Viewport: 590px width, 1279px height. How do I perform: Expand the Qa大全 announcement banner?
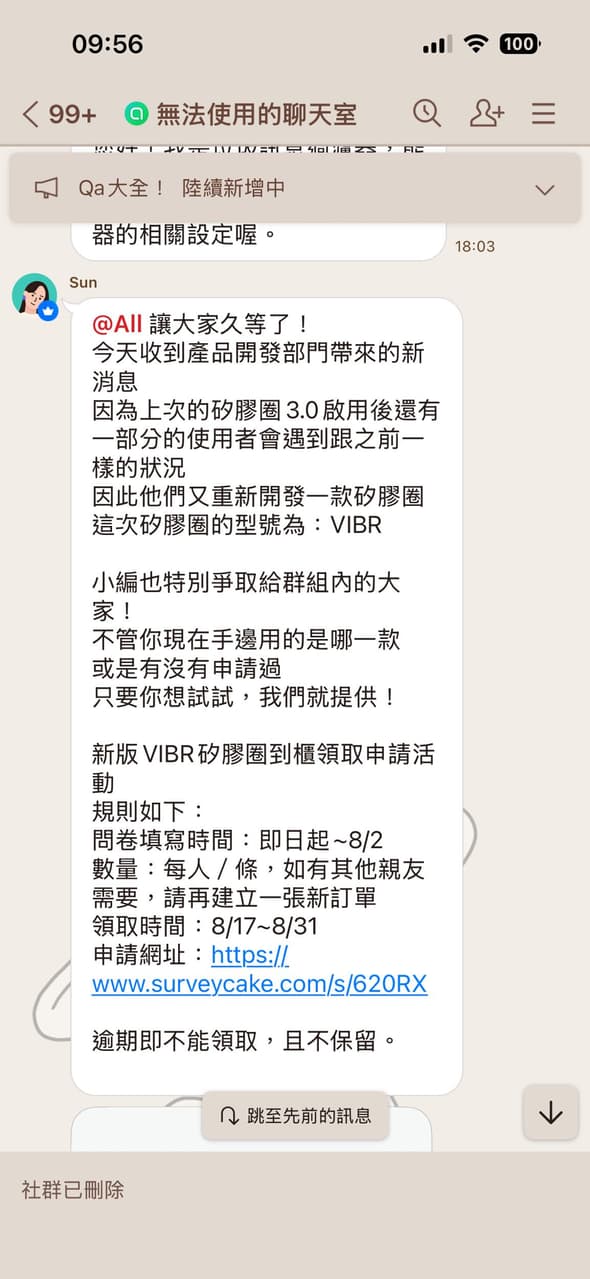(545, 189)
